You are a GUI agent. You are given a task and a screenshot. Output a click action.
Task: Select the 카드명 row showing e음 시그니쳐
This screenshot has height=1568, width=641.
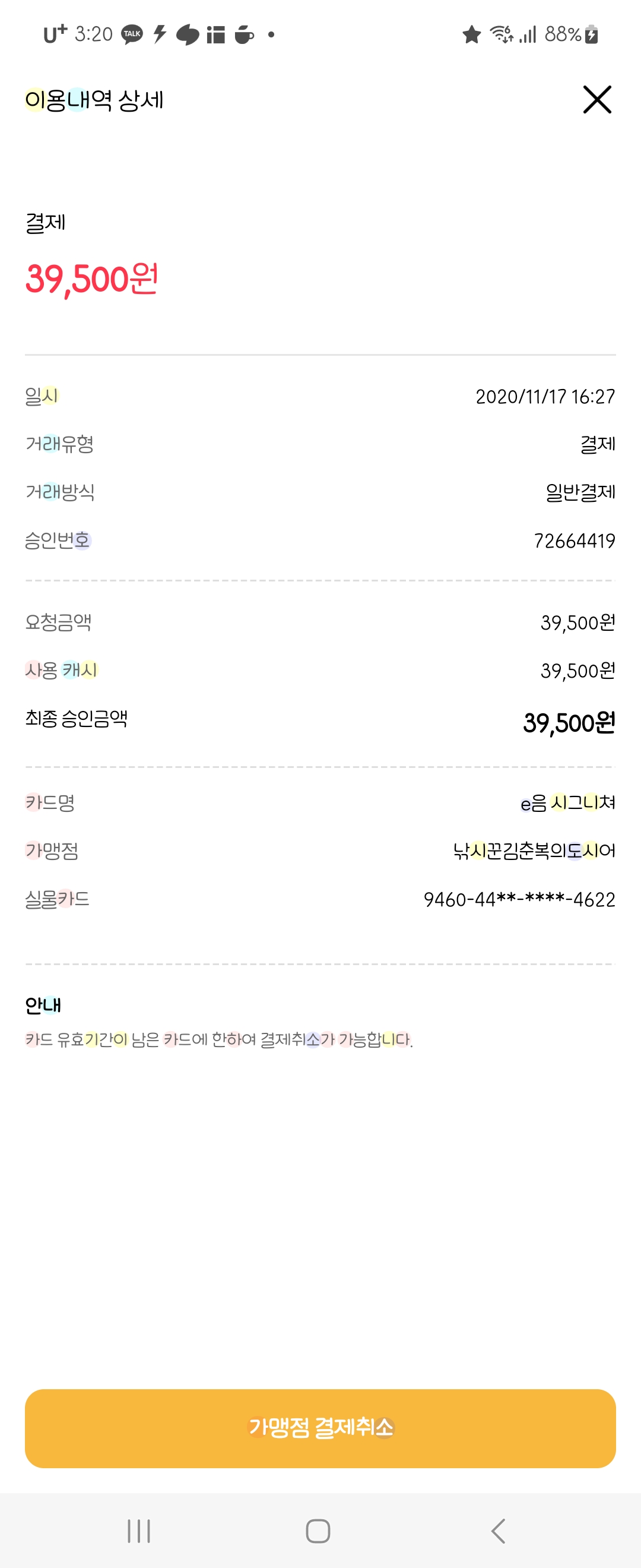(320, 803)
